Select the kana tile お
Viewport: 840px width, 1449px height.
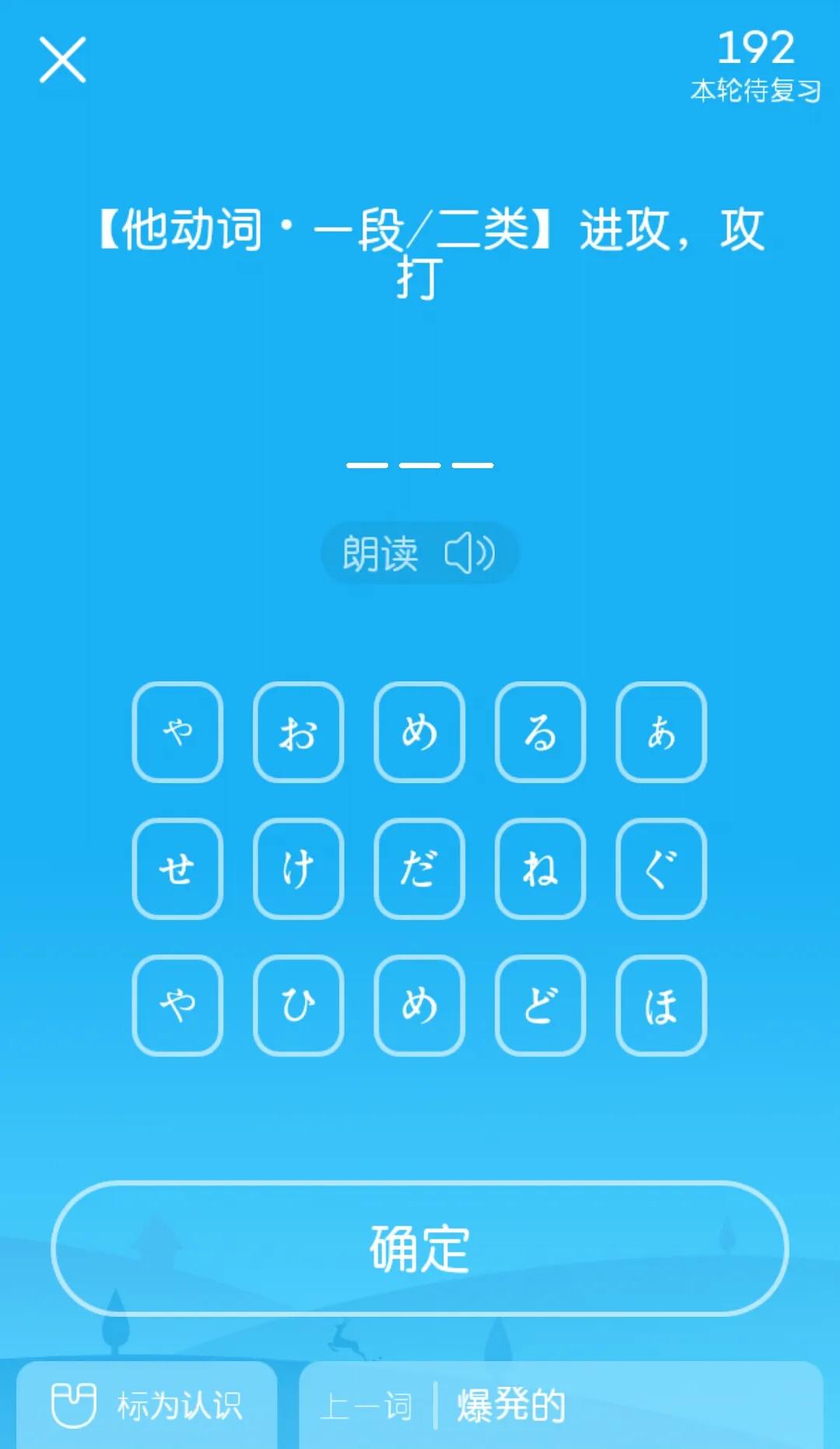(x=297, y=733)
